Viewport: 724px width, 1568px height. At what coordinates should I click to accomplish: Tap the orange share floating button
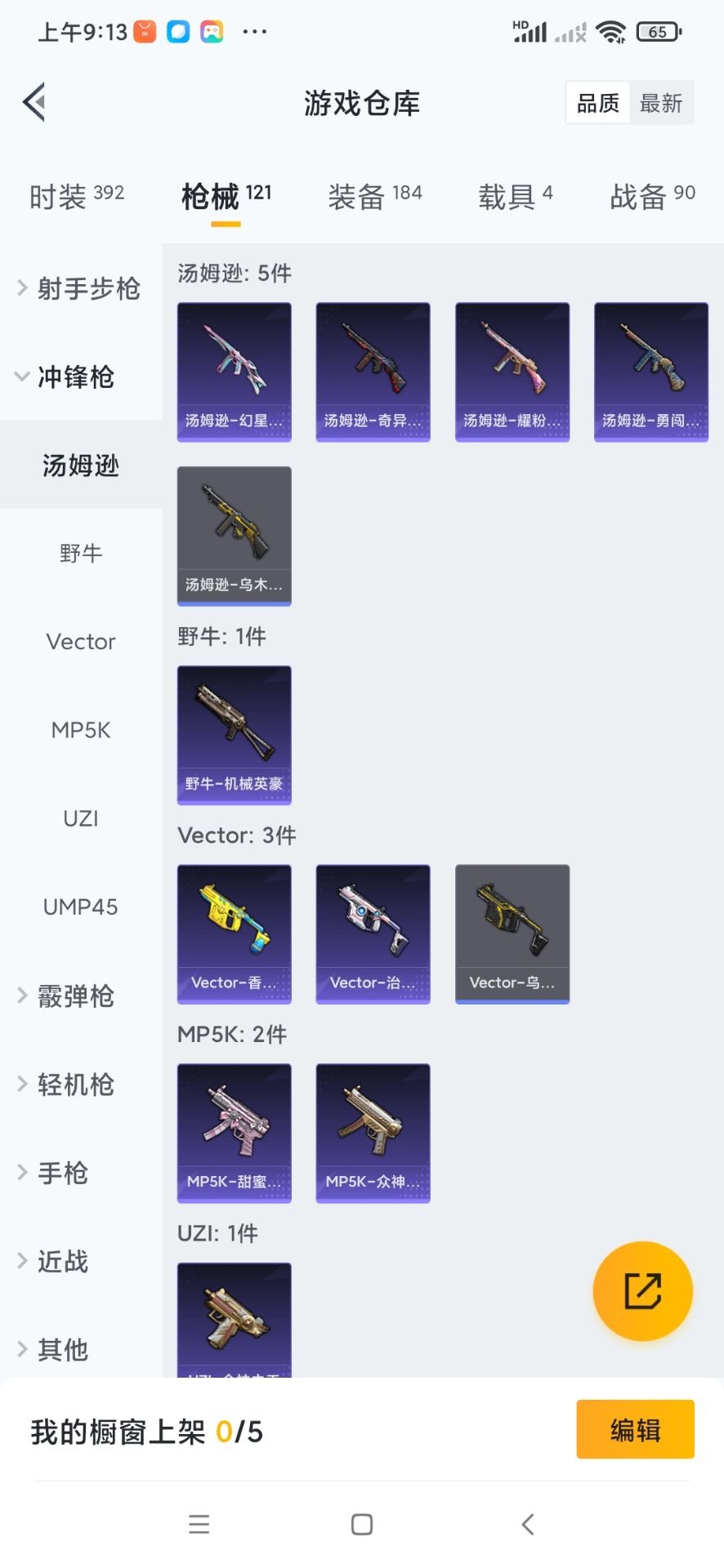pyautogui.click(x=642, y=1290)
